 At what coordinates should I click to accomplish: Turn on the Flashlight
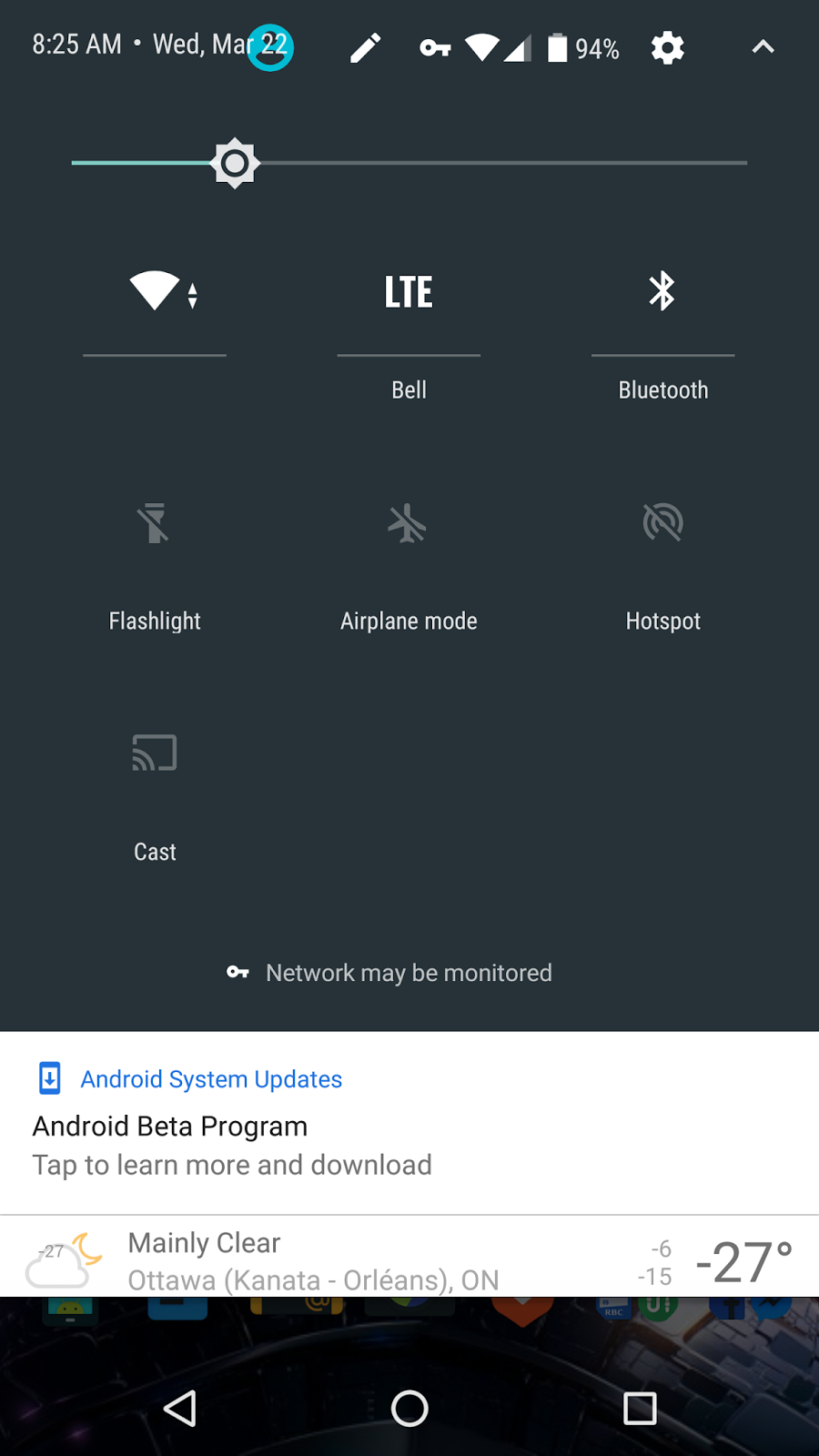pos(155,566)
